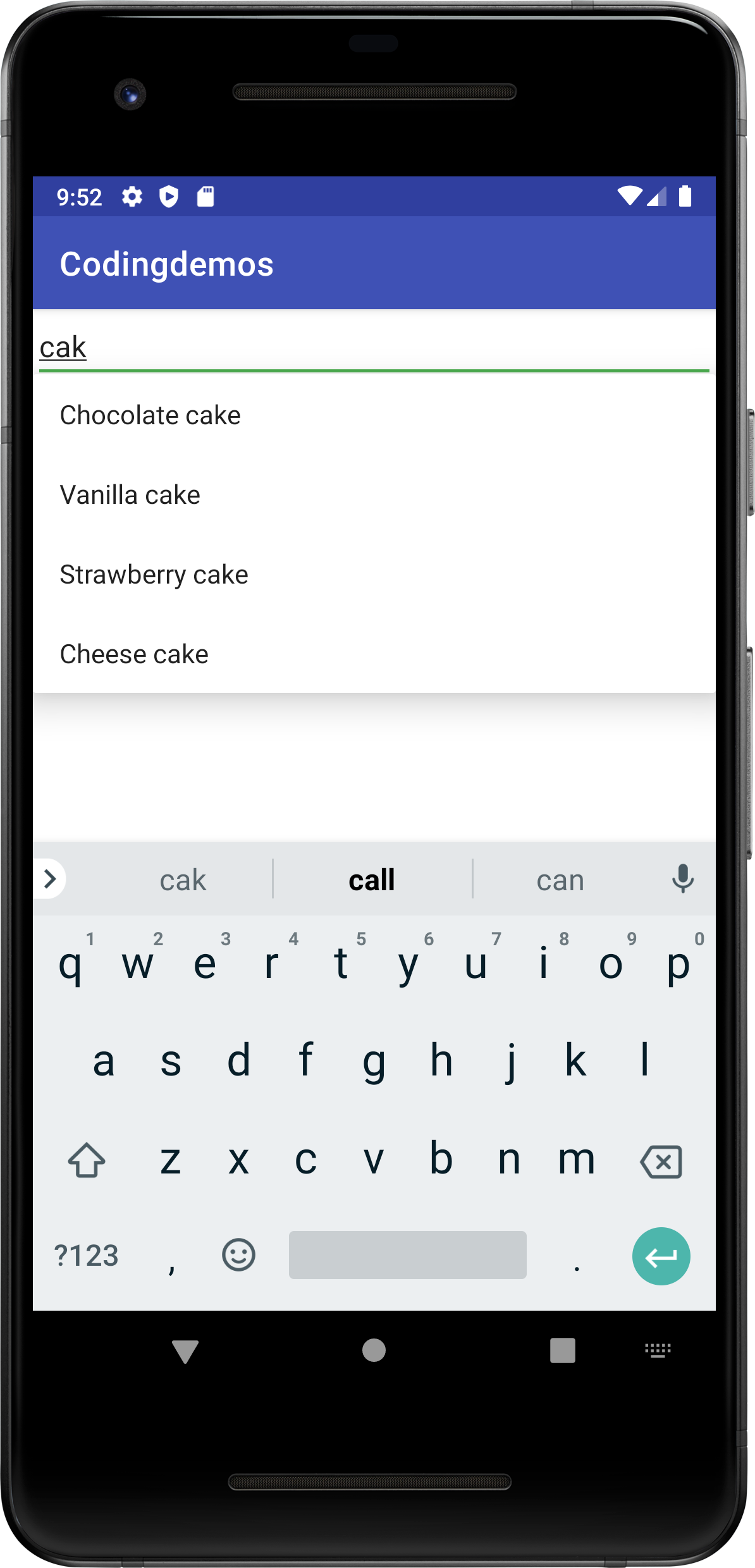Open the emoji keyboard
Screen dimensions: 755x1568
pos(238,1254)
